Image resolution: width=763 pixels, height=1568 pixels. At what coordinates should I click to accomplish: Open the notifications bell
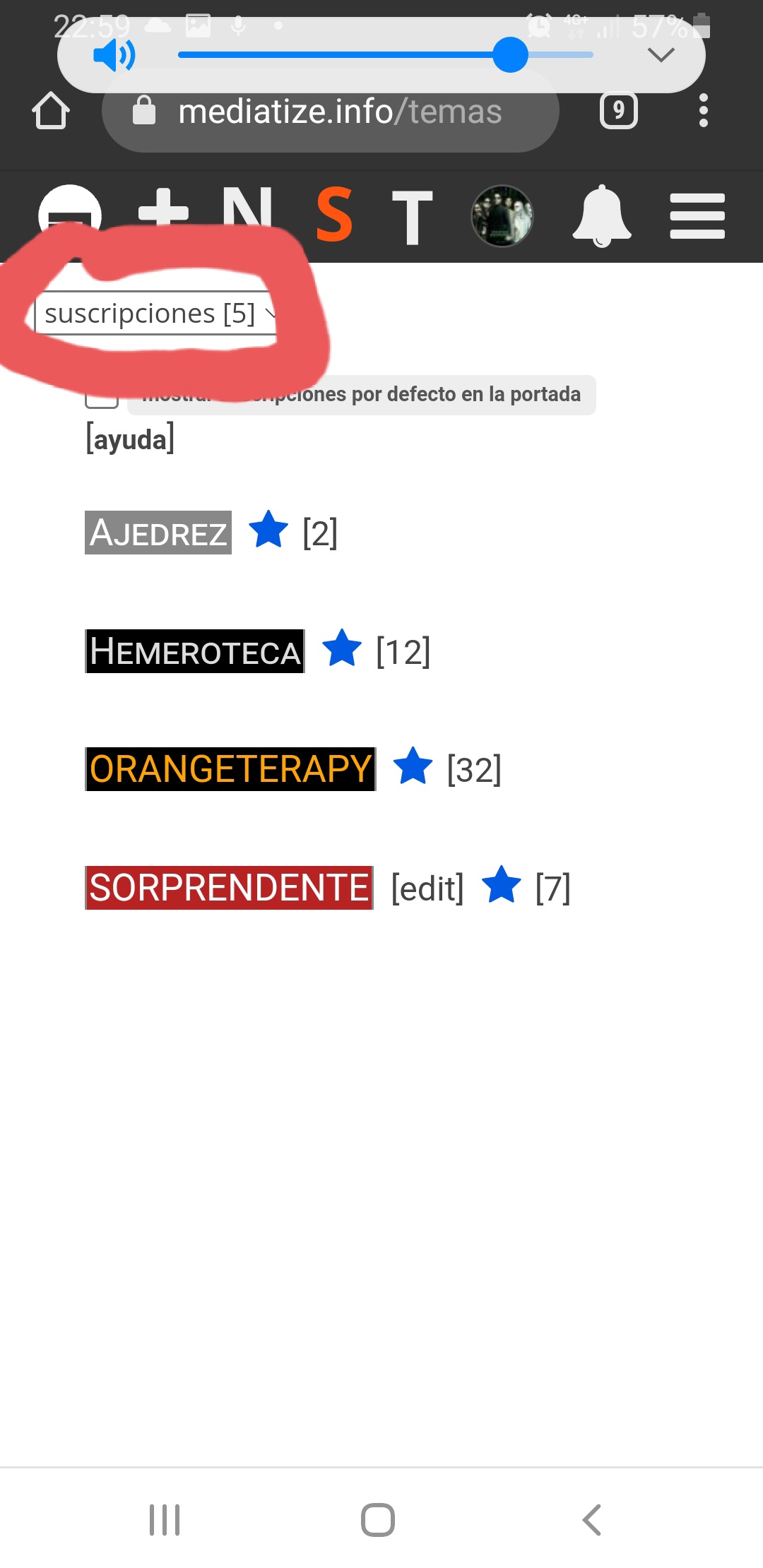[x=601, y=216]
